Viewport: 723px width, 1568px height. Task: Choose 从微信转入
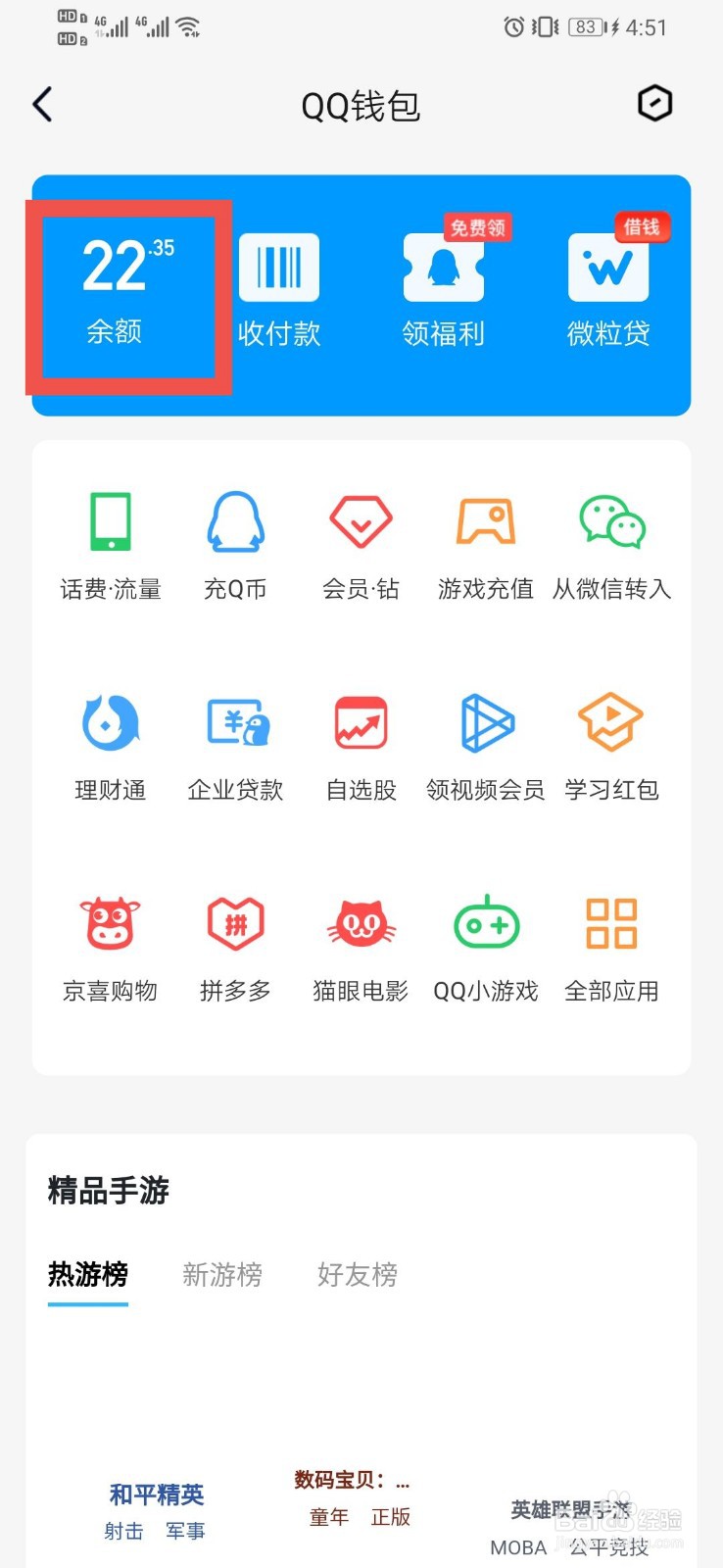(x=611, y=547)
